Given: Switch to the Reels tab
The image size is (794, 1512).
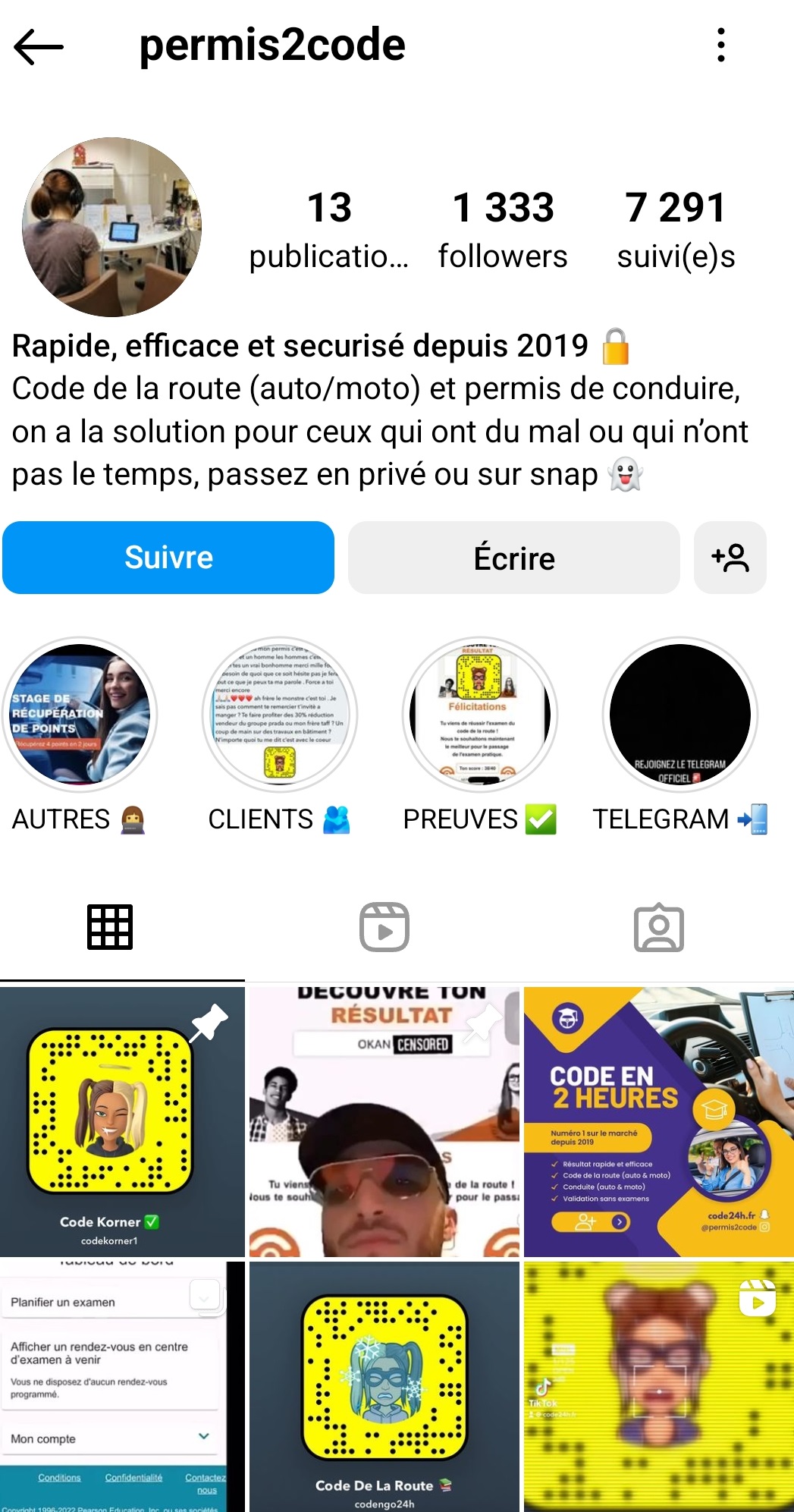Looking at the screenshot, I should click(384, 927).
